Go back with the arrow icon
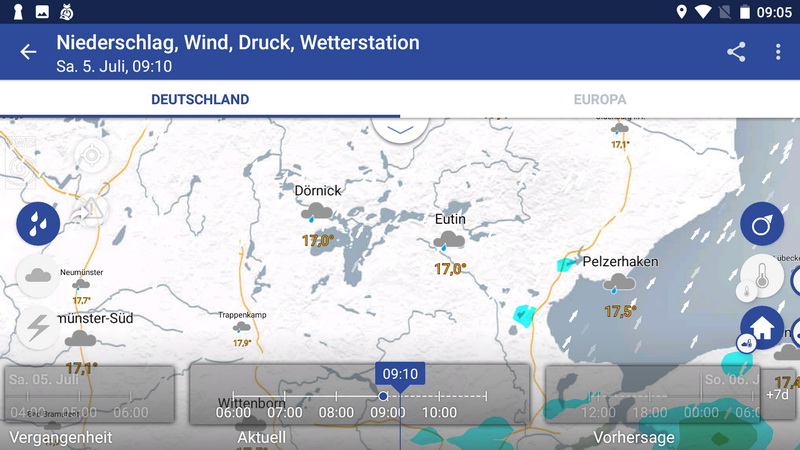The height and width of the screenshot is (450, 800). (28, 52)
